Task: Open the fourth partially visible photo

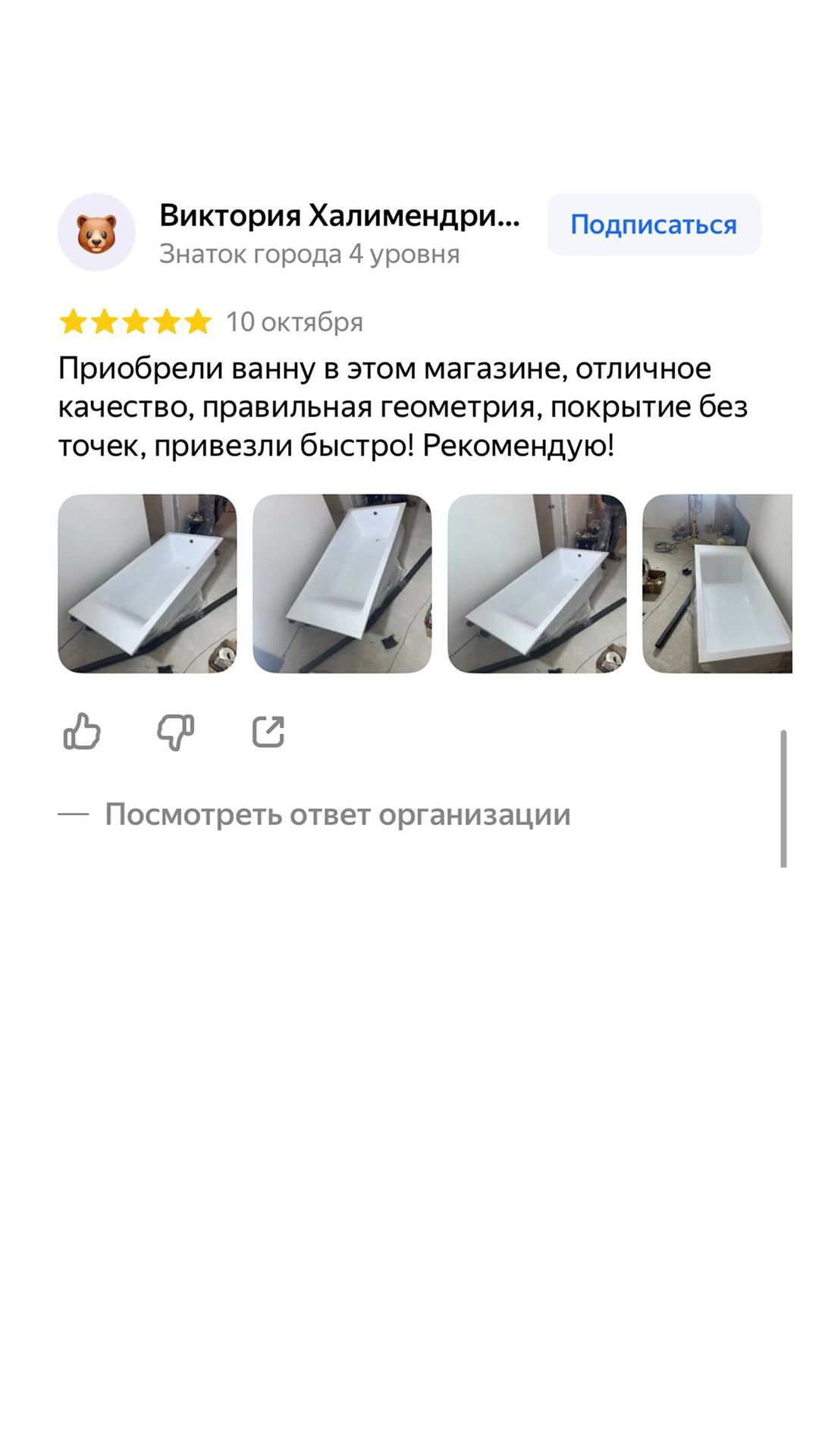Action: point(717,583)
